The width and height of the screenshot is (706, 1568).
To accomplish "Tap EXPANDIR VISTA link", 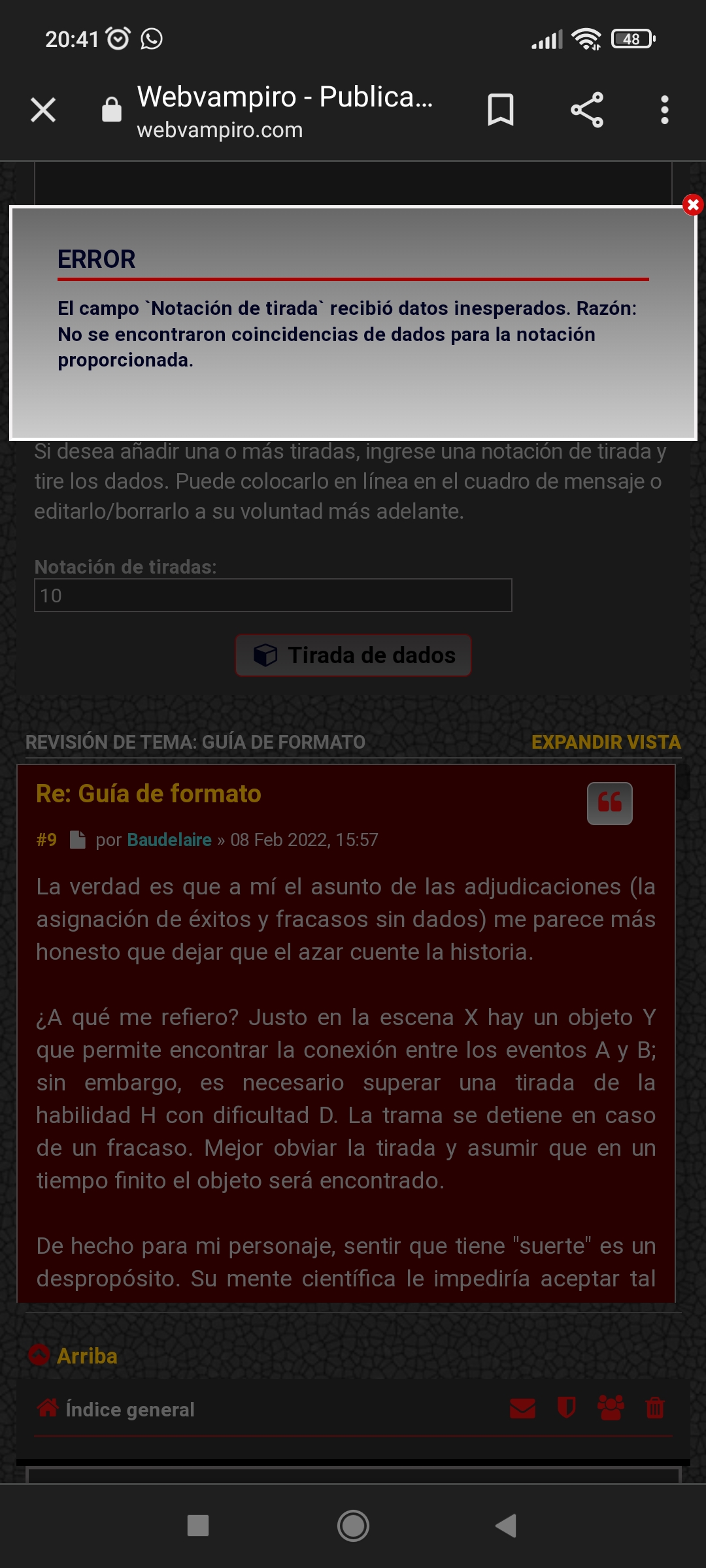I will [605, 742].
